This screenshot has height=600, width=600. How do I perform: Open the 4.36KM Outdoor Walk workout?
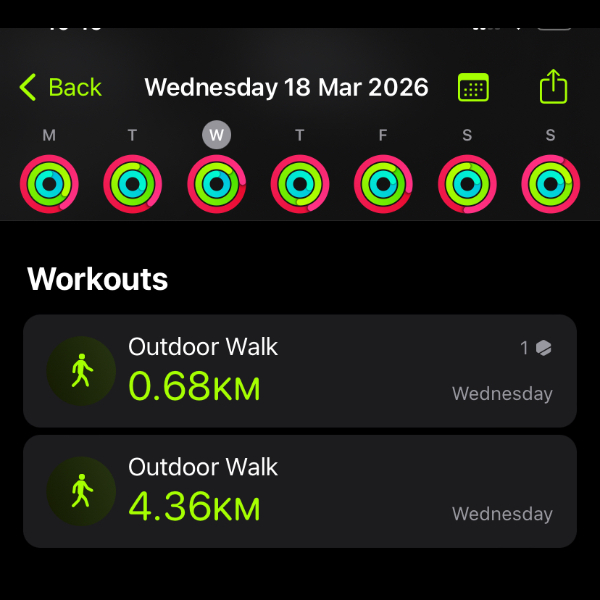click(x=300, y=491)
